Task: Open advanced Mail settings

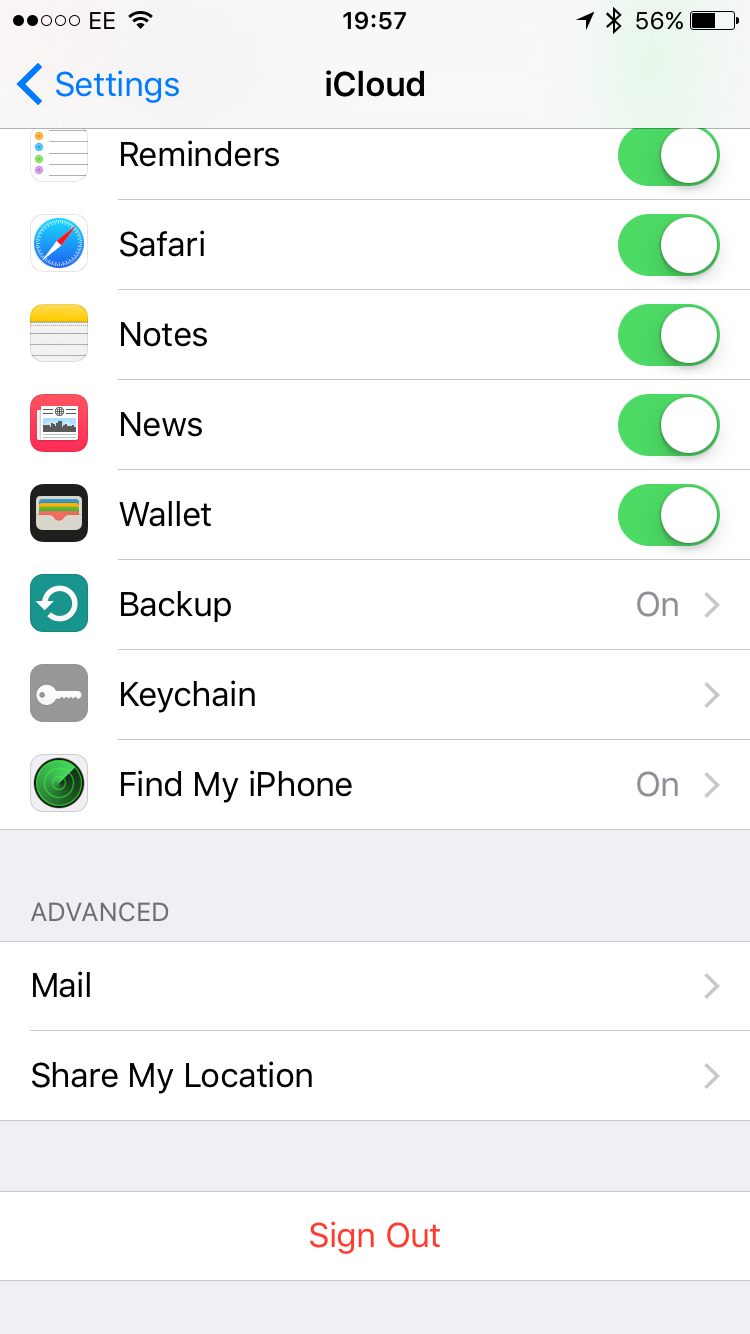Action: point(375,986)
